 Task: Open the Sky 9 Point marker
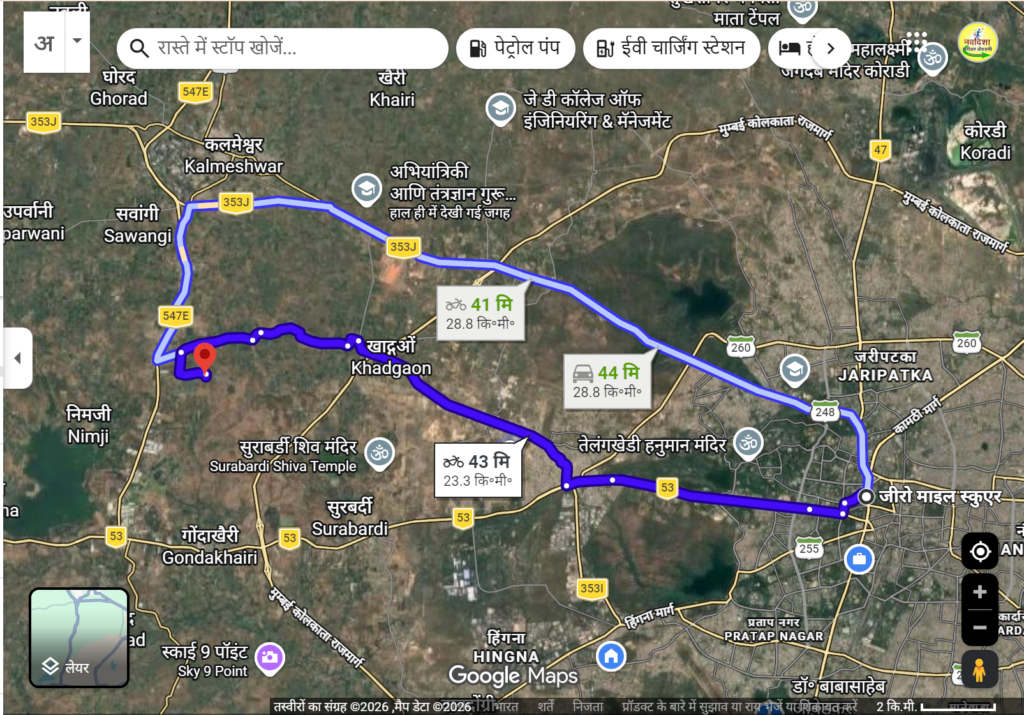point(269,658)
